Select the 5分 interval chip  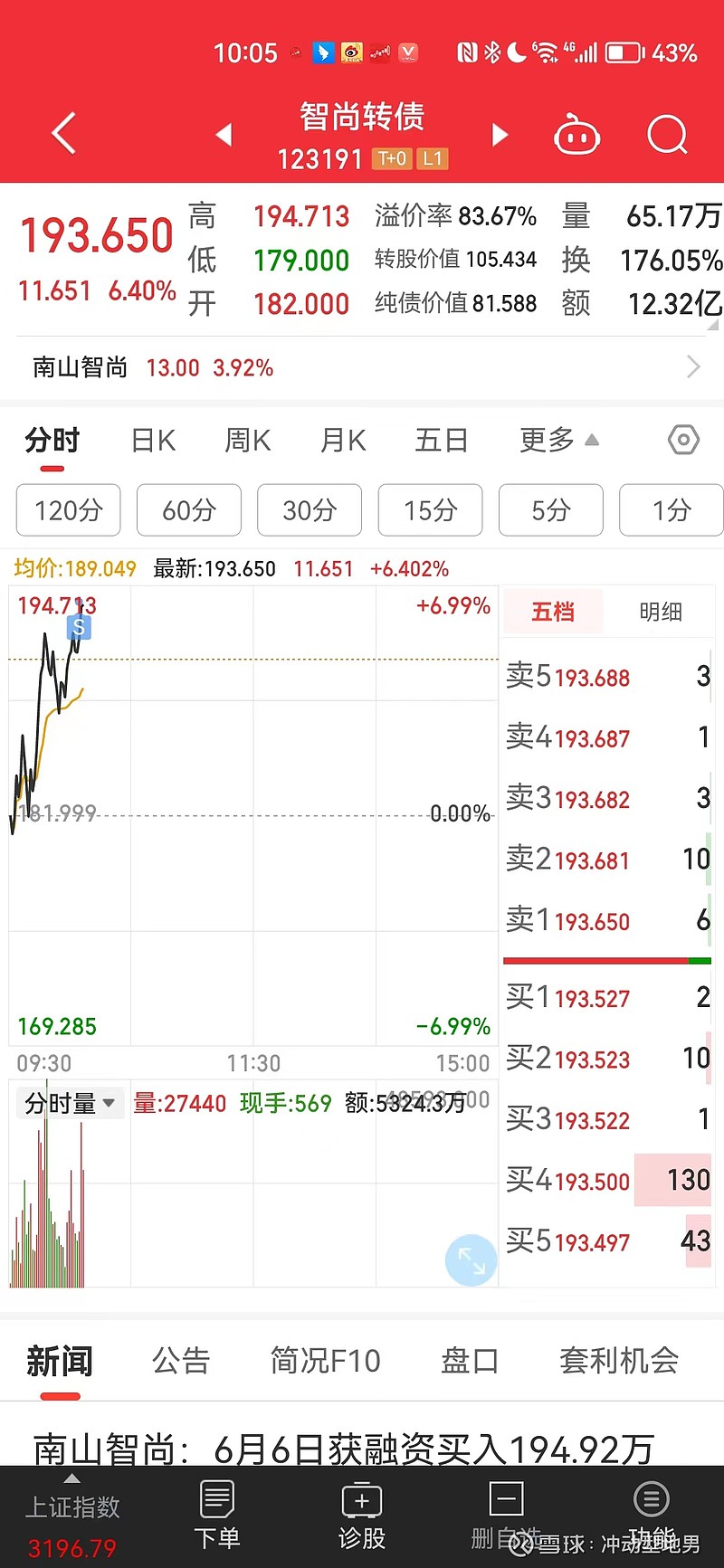(x=551, y=510)
